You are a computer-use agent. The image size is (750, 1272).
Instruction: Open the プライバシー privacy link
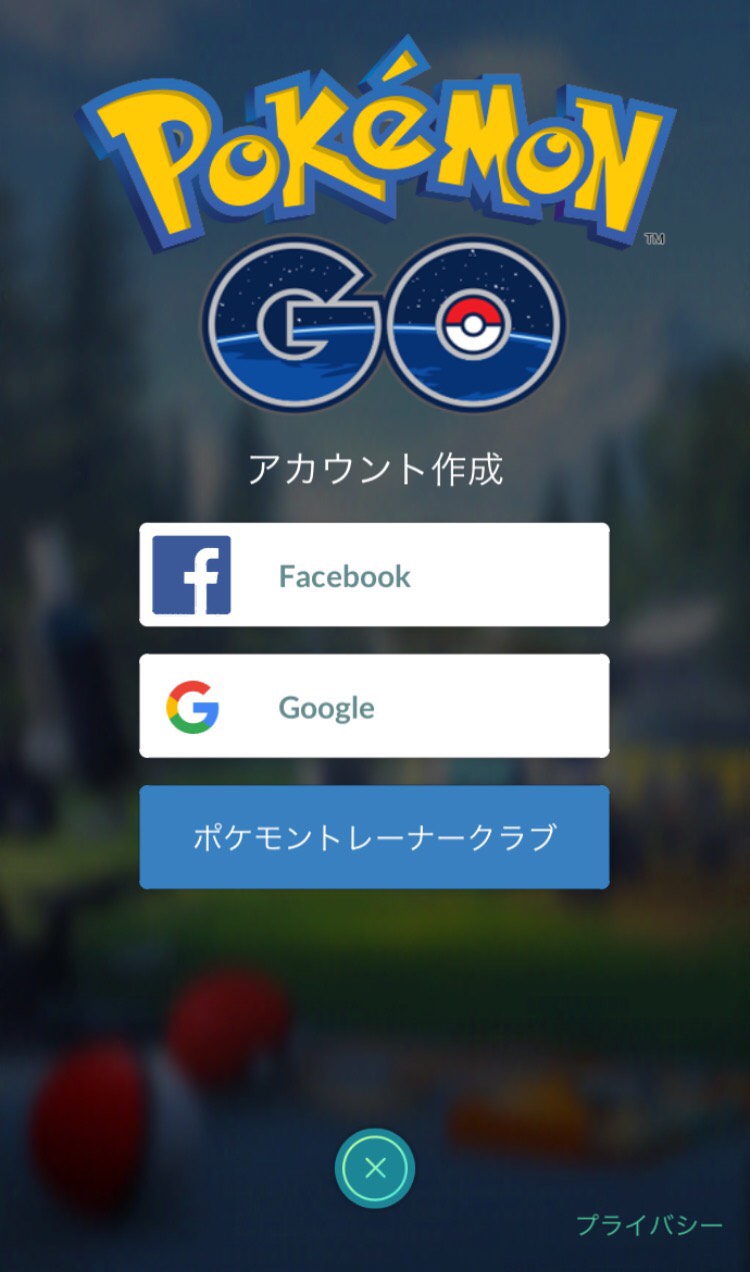(650, 1224)
